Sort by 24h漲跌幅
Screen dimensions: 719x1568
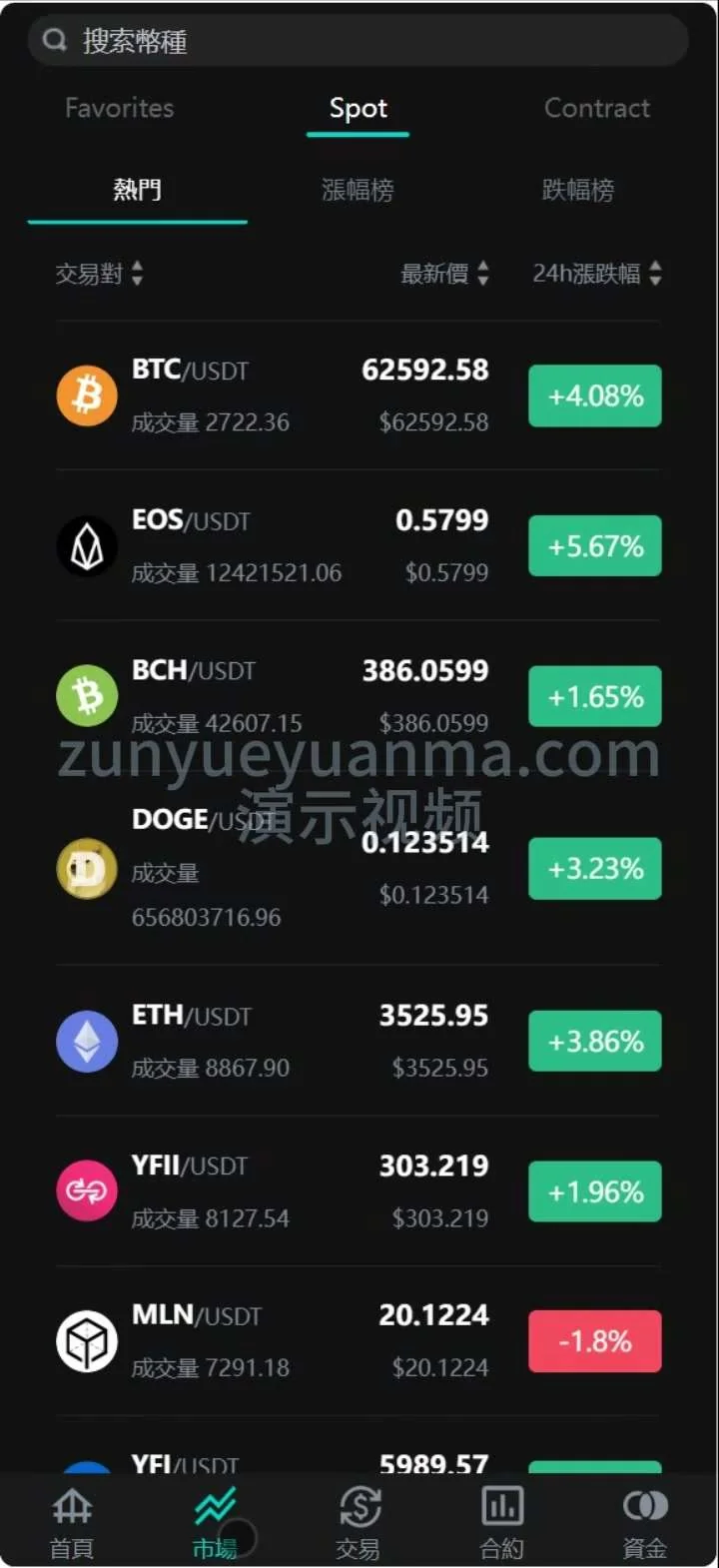[x=596, y=274]
